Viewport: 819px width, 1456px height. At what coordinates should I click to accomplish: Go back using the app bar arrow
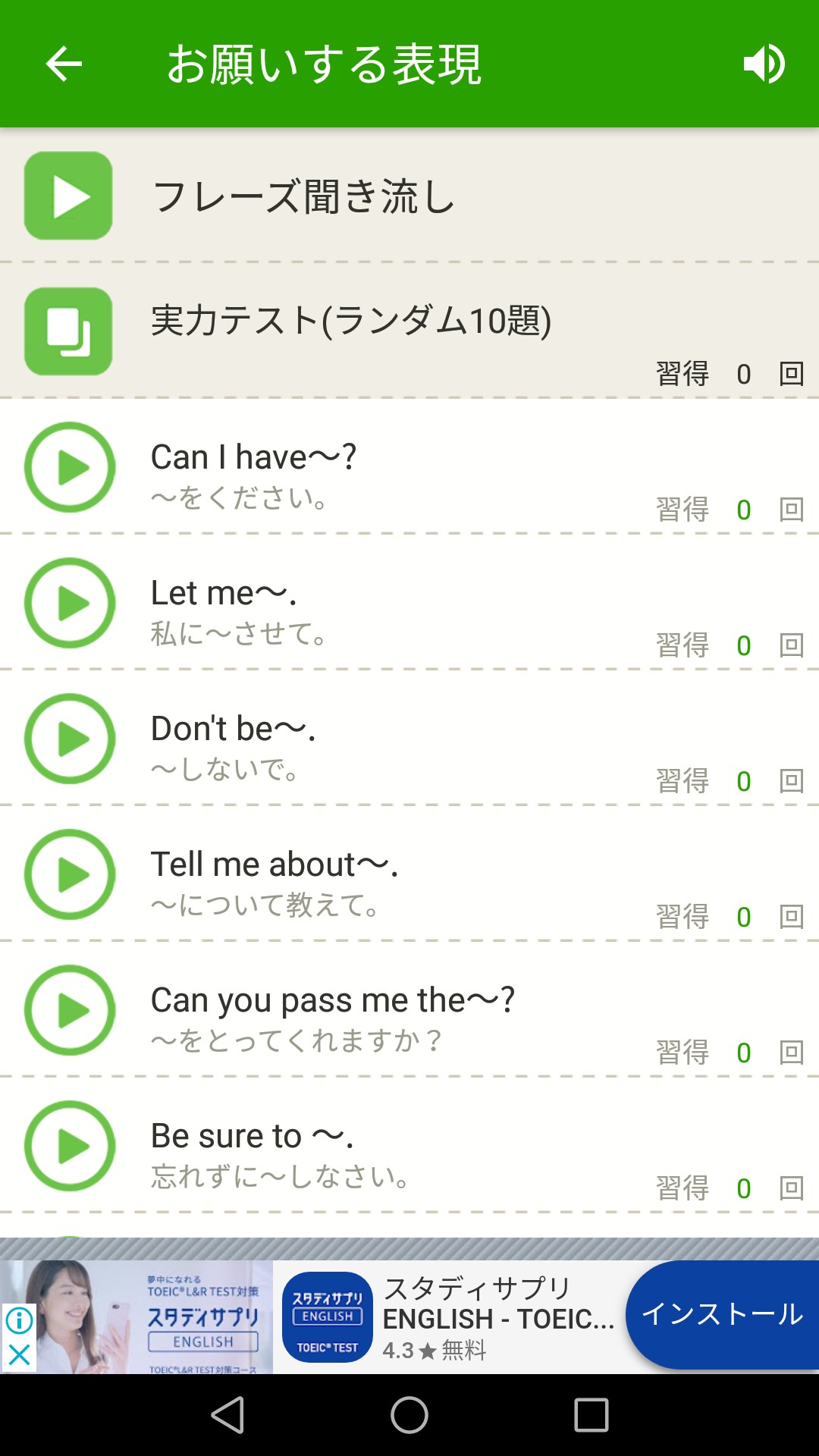[x=64, y=64]
